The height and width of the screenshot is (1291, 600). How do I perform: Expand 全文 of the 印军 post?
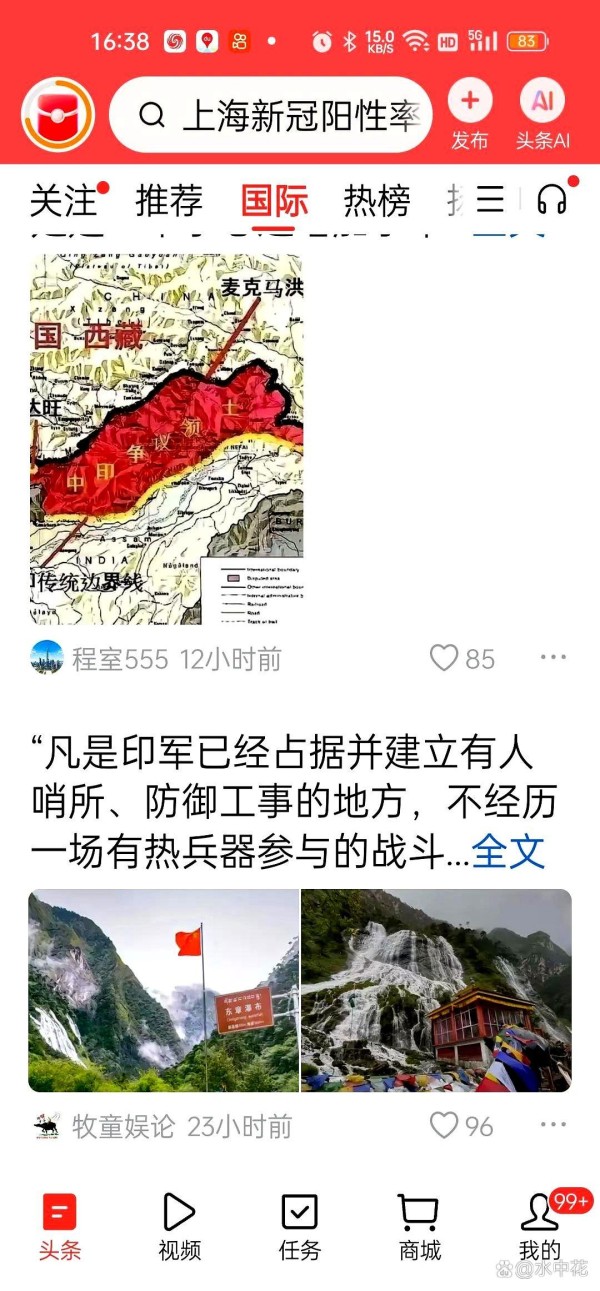click(508, 851)
